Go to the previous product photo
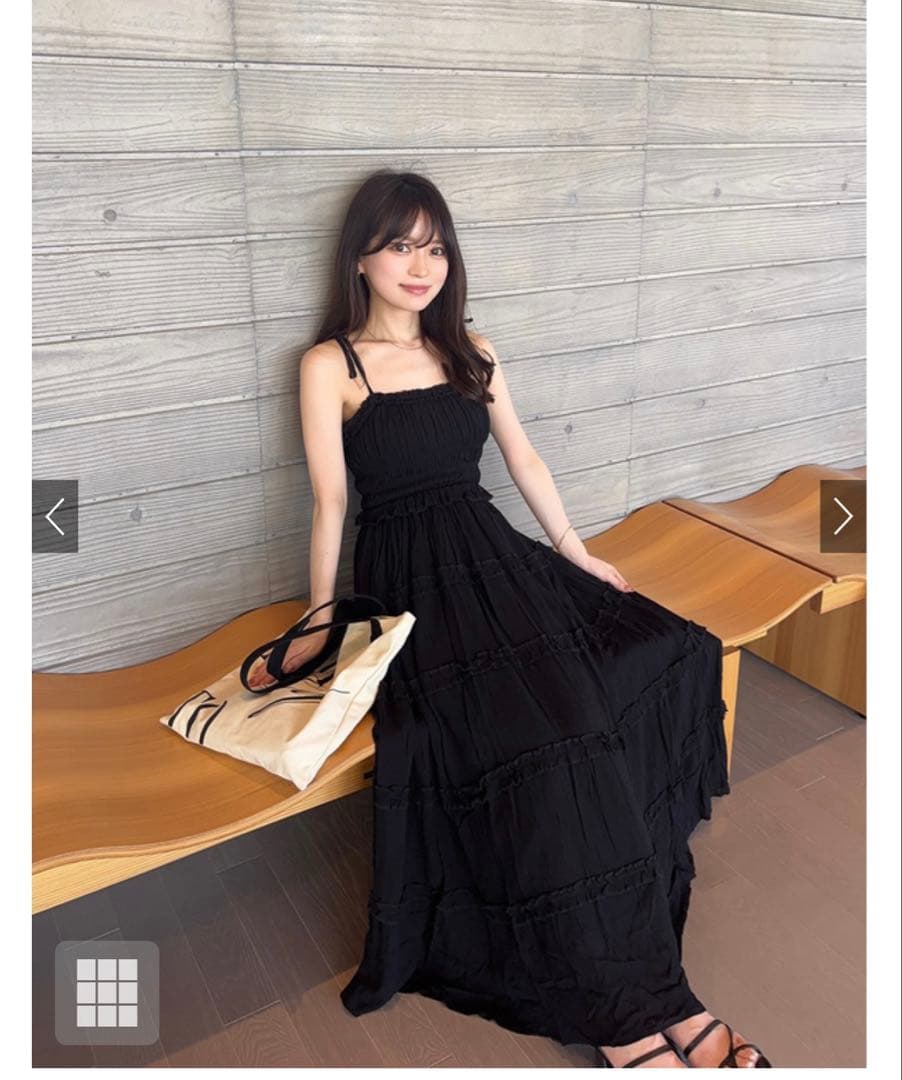The height and width of the screenshot is (1080, 902). tap(55, 516)
